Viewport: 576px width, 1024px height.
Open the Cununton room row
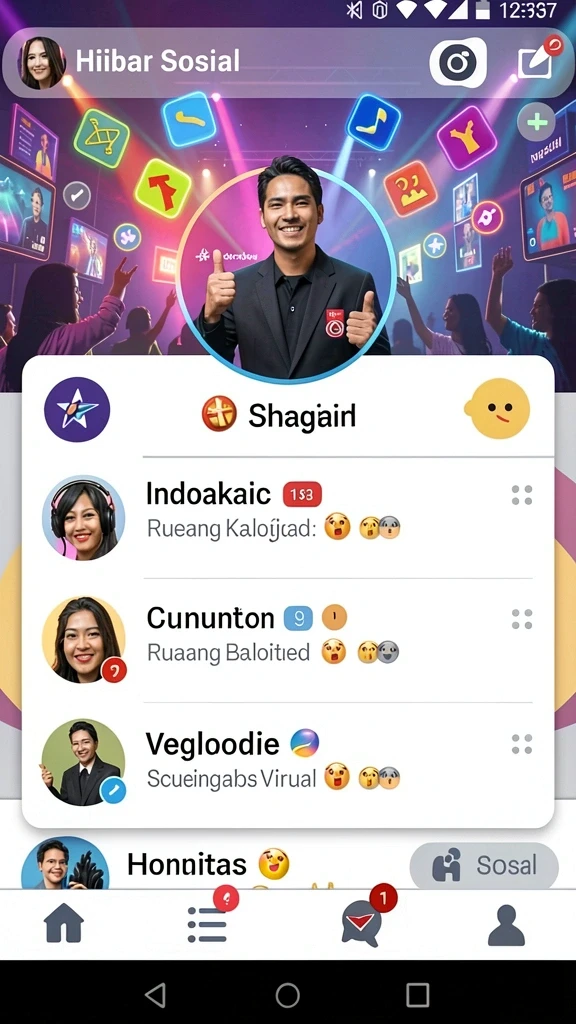pyautogui.click(x=287, y=640)
